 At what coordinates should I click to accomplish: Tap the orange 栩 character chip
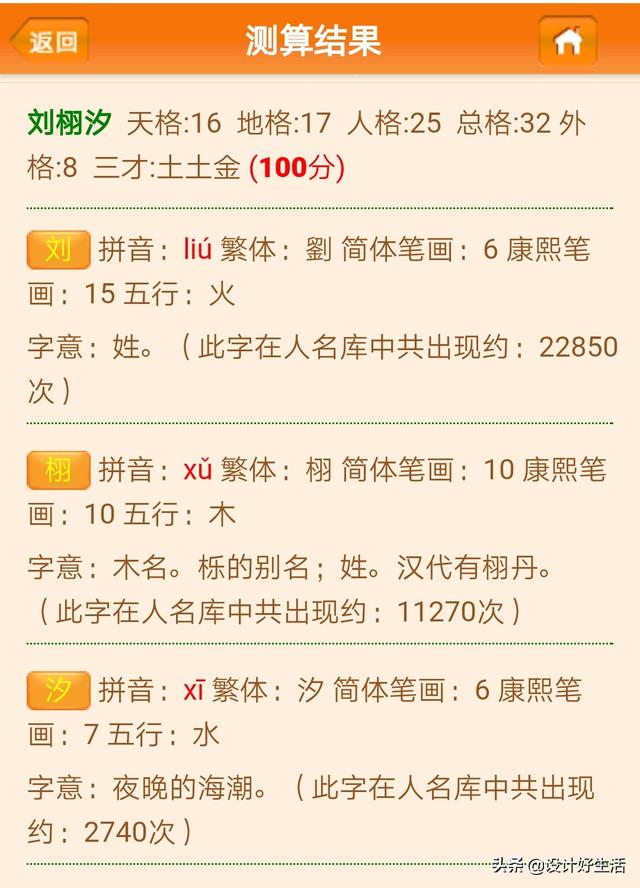pos(58,469)
